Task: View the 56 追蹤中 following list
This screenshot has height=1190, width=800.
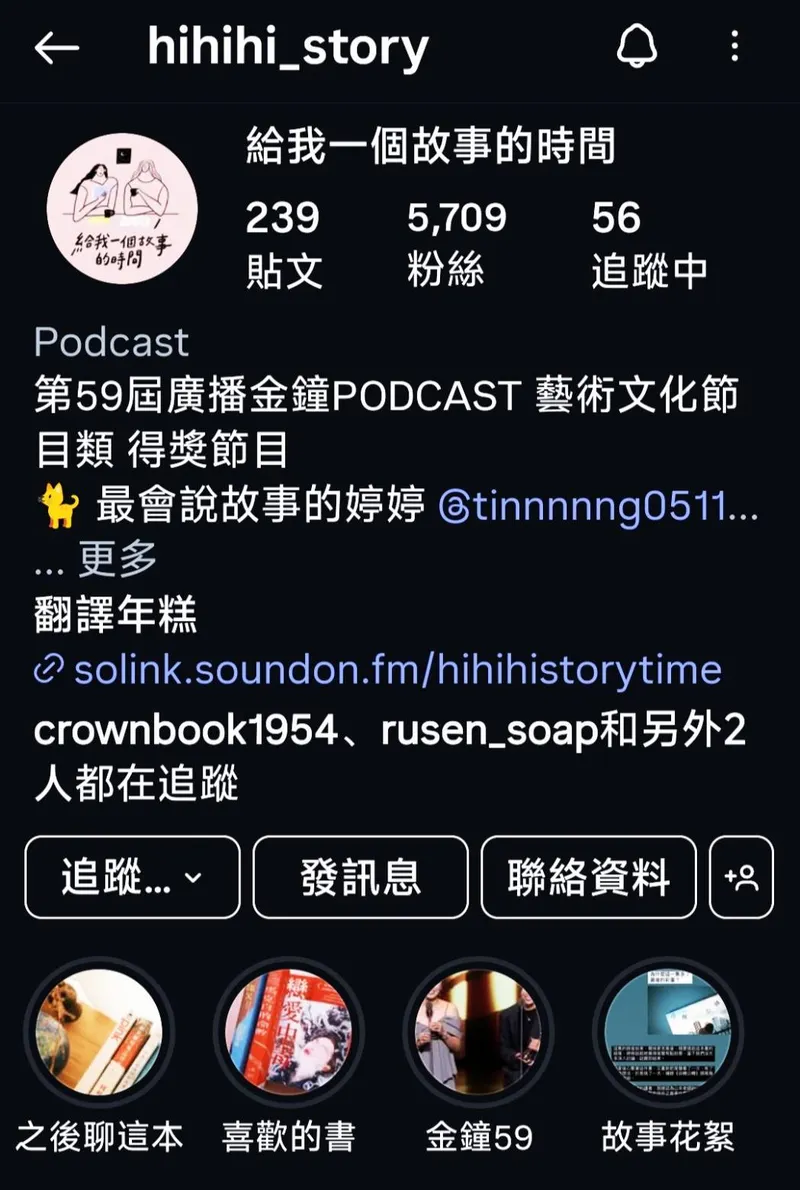Action: coord(649,243)
